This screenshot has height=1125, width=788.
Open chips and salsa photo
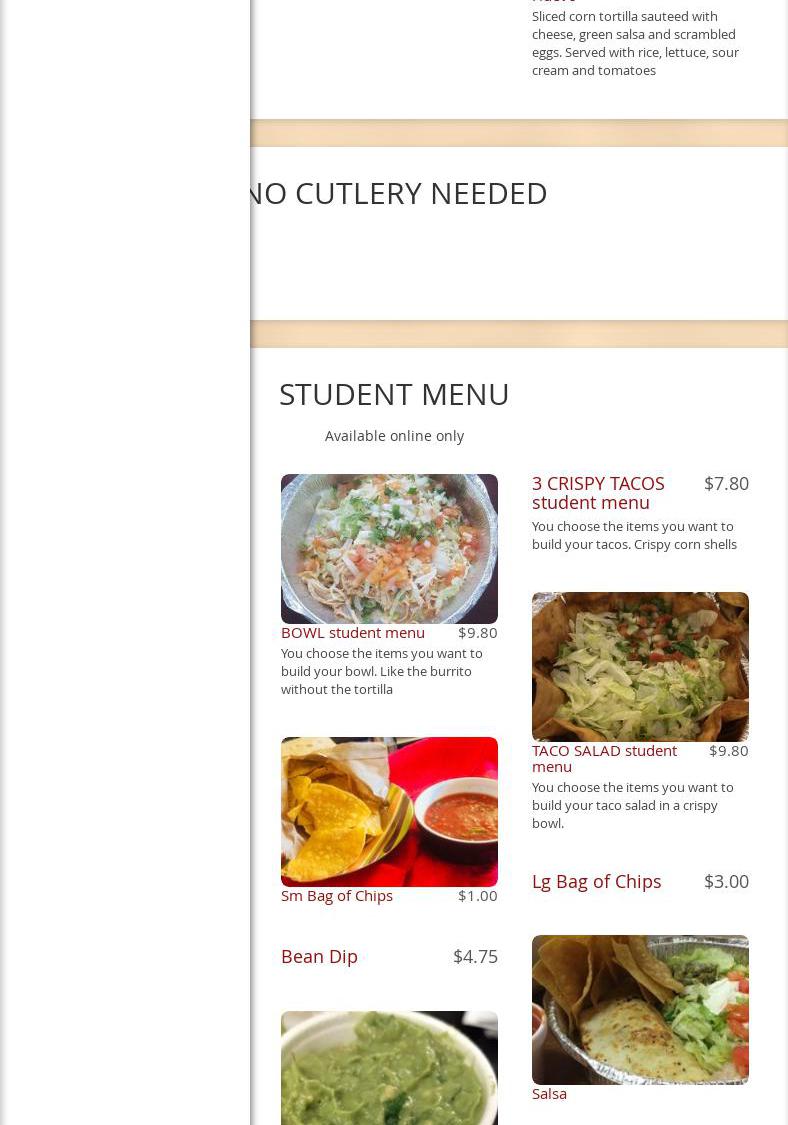tap(389, 812)
